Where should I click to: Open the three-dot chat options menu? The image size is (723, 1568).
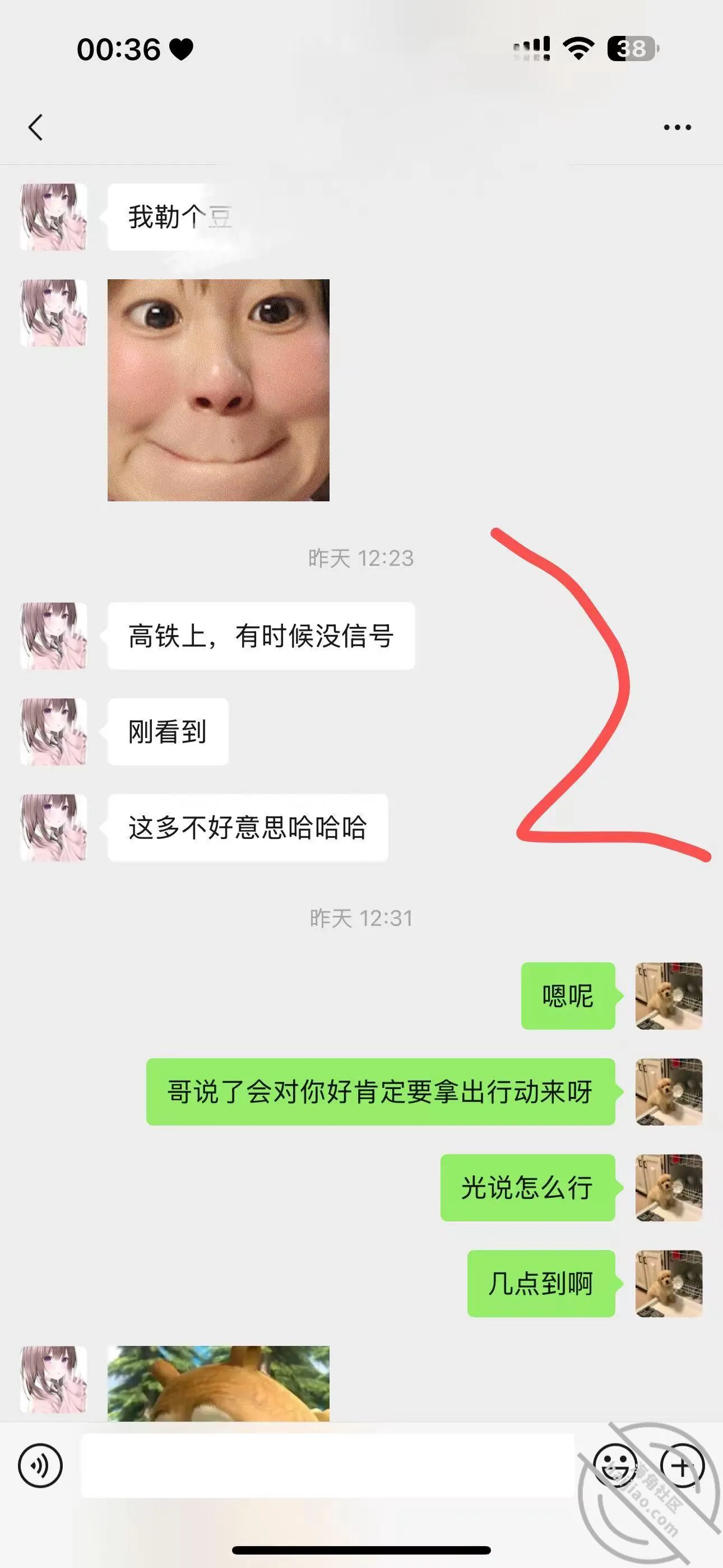[678, 127]
